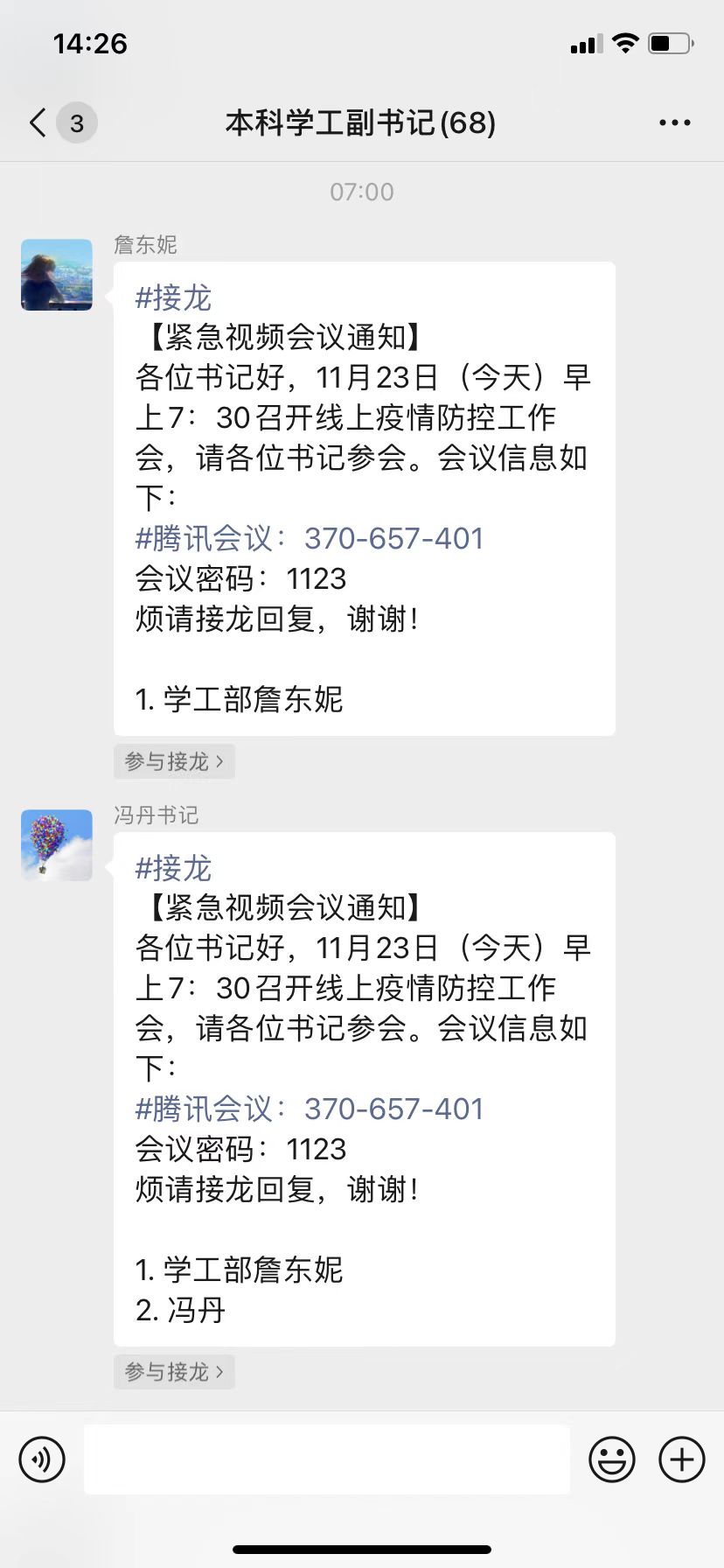Switch to voice message input
The width and height of the screenshot is (724, 1568).
point(42,1459)
